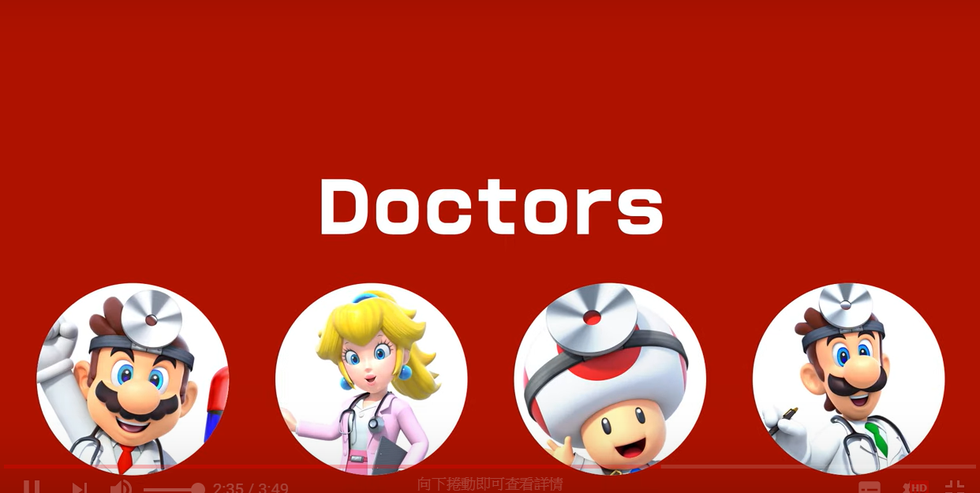980x493 pixels.
Task: Mute the video volume
Action: [121, 488]
